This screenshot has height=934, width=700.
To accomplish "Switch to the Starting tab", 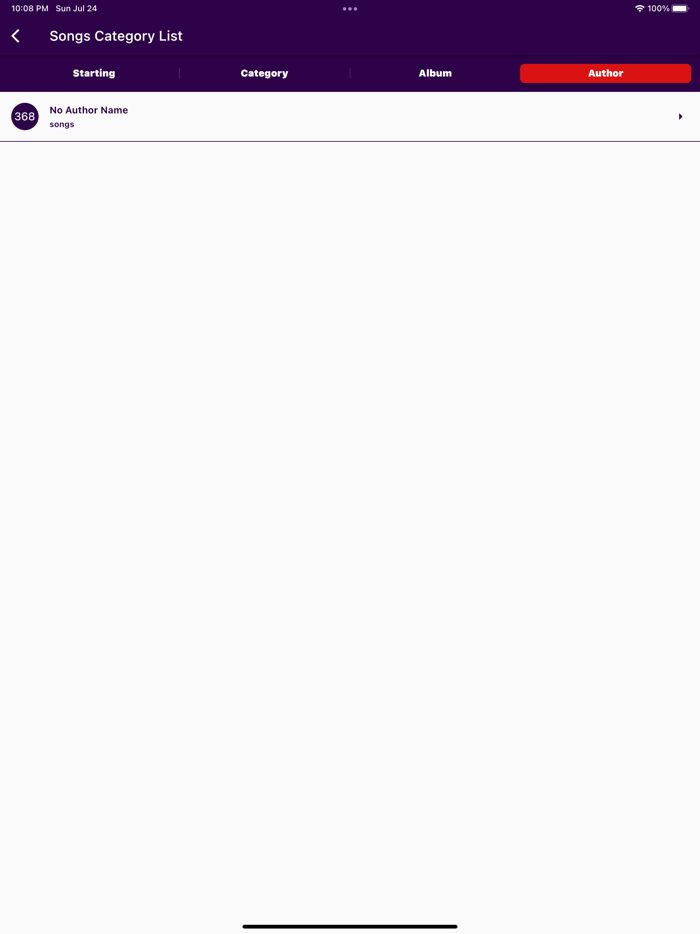I will [94, 73].
